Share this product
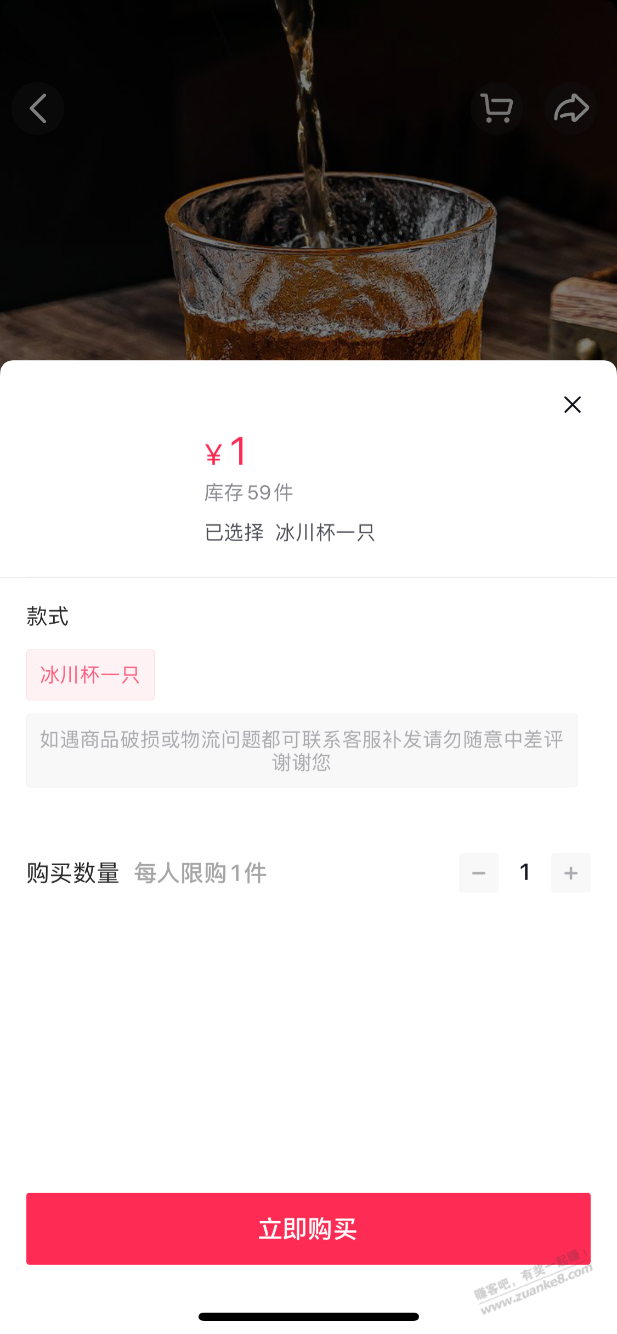 tap(571, 108)
